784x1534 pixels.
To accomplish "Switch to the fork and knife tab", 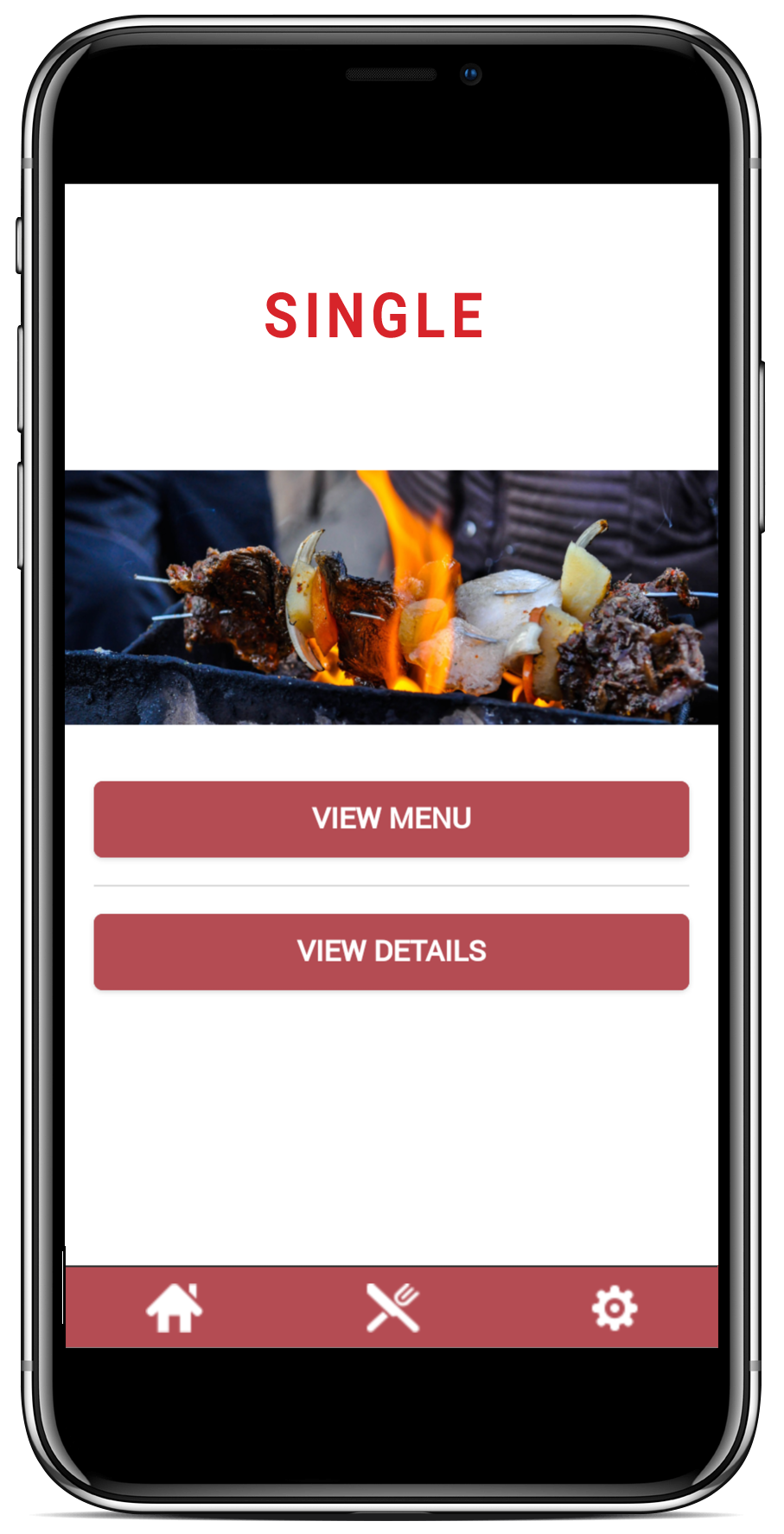I will pyautogui.click(x=392, y=1307).
